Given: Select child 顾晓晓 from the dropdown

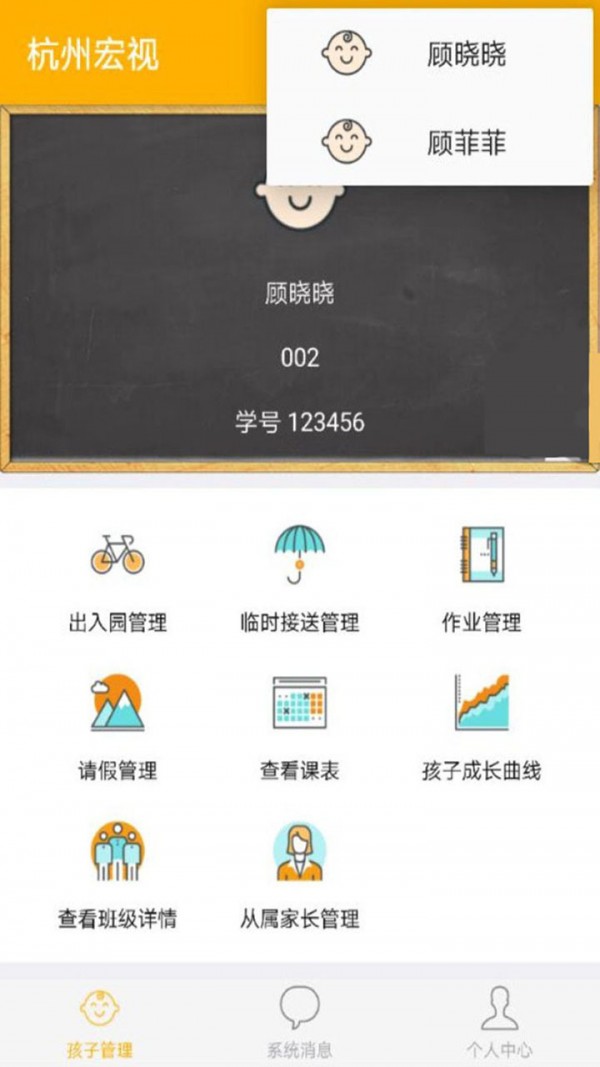Looking at the screenshot, I should 430,55.
